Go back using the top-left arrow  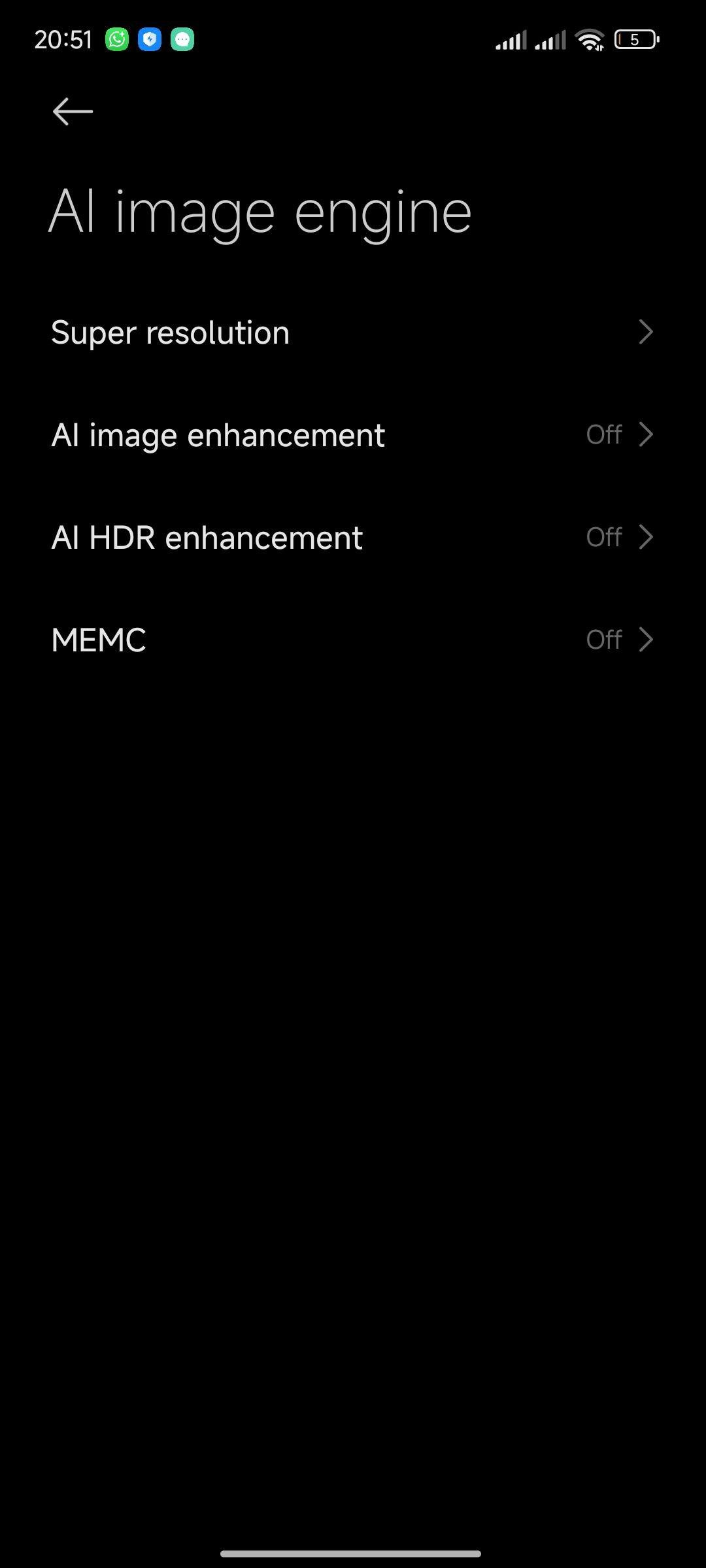73,112
